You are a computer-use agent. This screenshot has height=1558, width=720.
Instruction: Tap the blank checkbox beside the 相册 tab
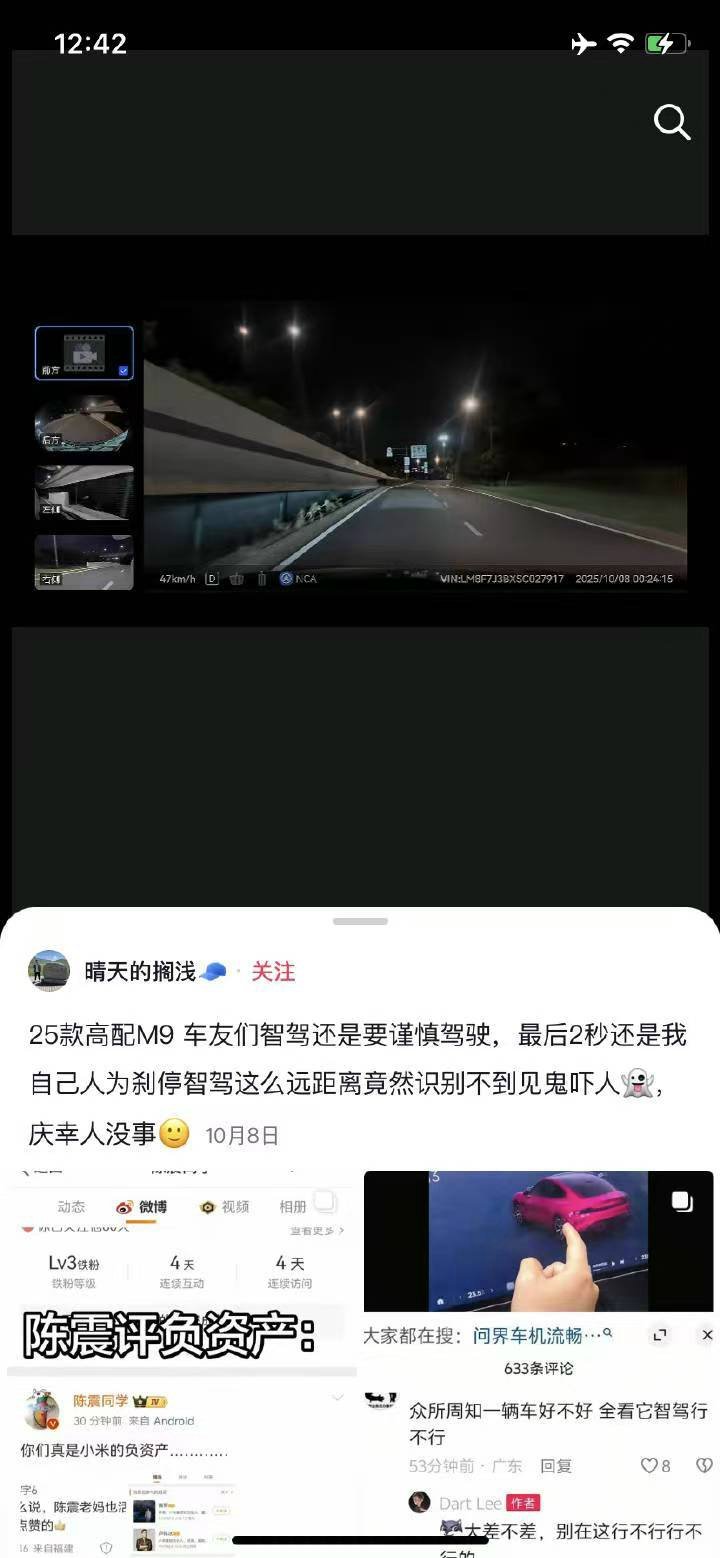325,1202
